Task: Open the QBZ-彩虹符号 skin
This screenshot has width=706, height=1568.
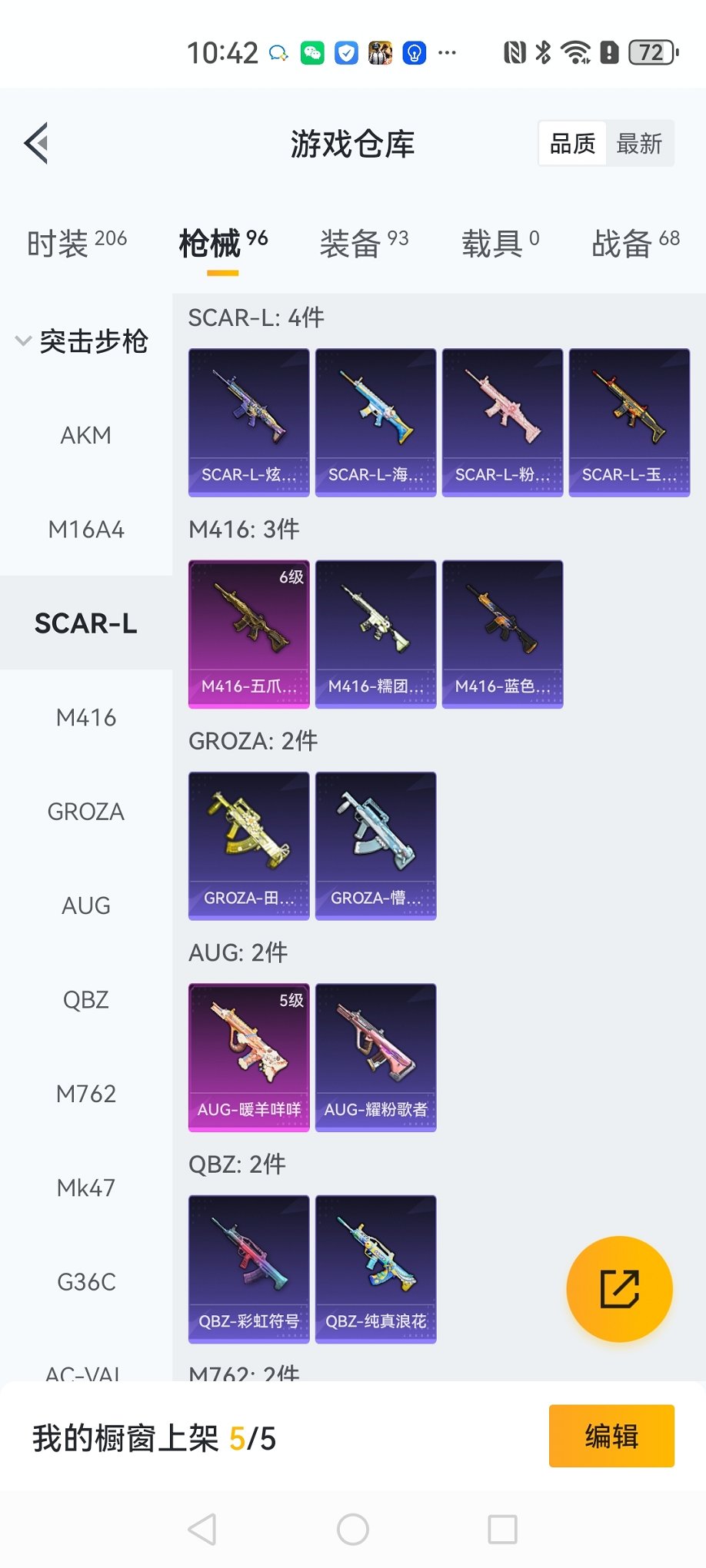Action: [x=249, y=1268]
